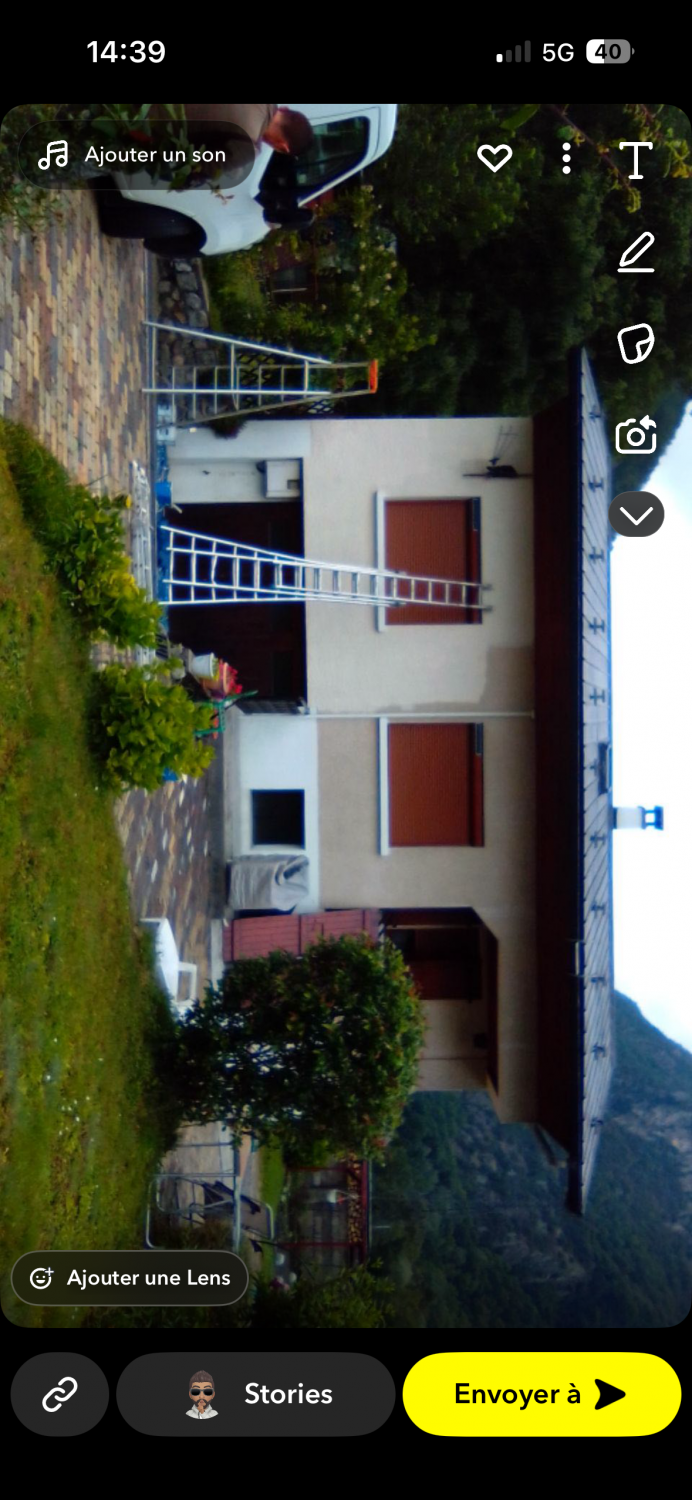
Task: Open the three-dot overflow menu
Action: coord(566,158)
